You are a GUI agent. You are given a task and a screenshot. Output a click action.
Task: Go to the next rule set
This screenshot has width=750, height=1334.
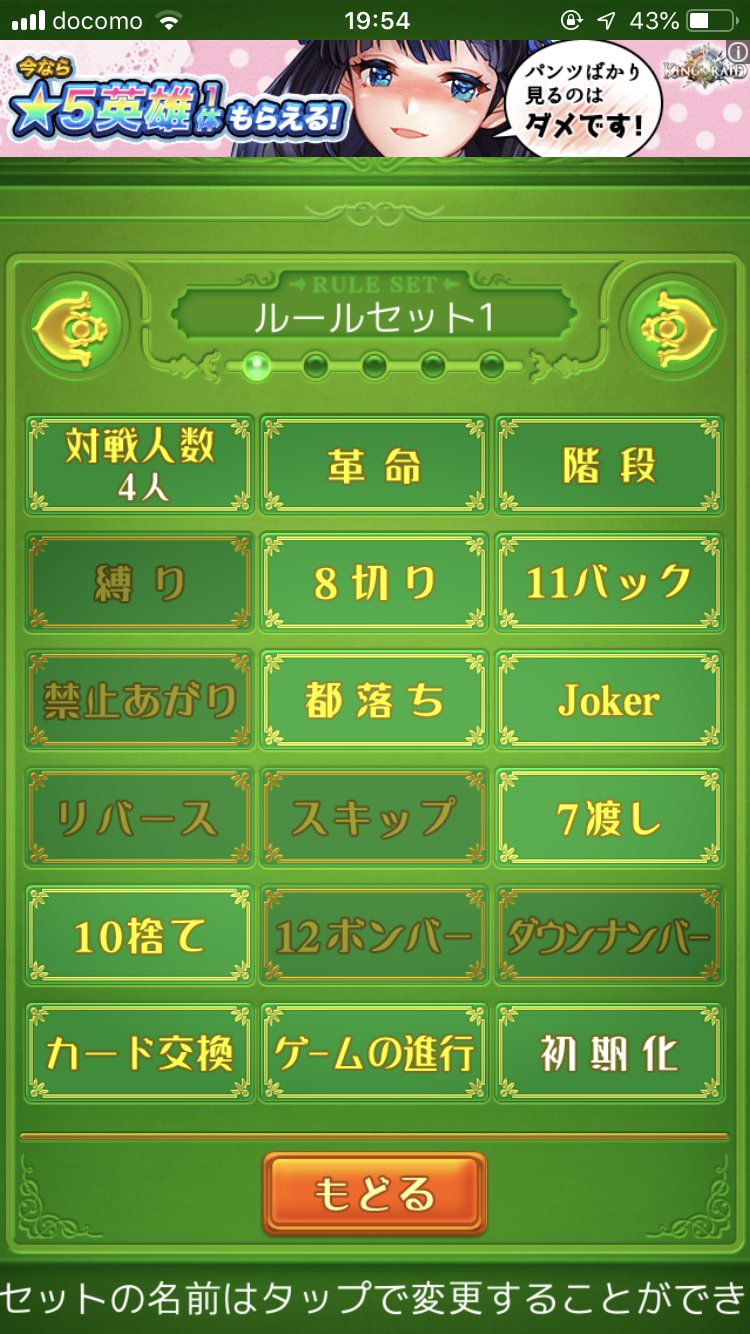[672, 324]
